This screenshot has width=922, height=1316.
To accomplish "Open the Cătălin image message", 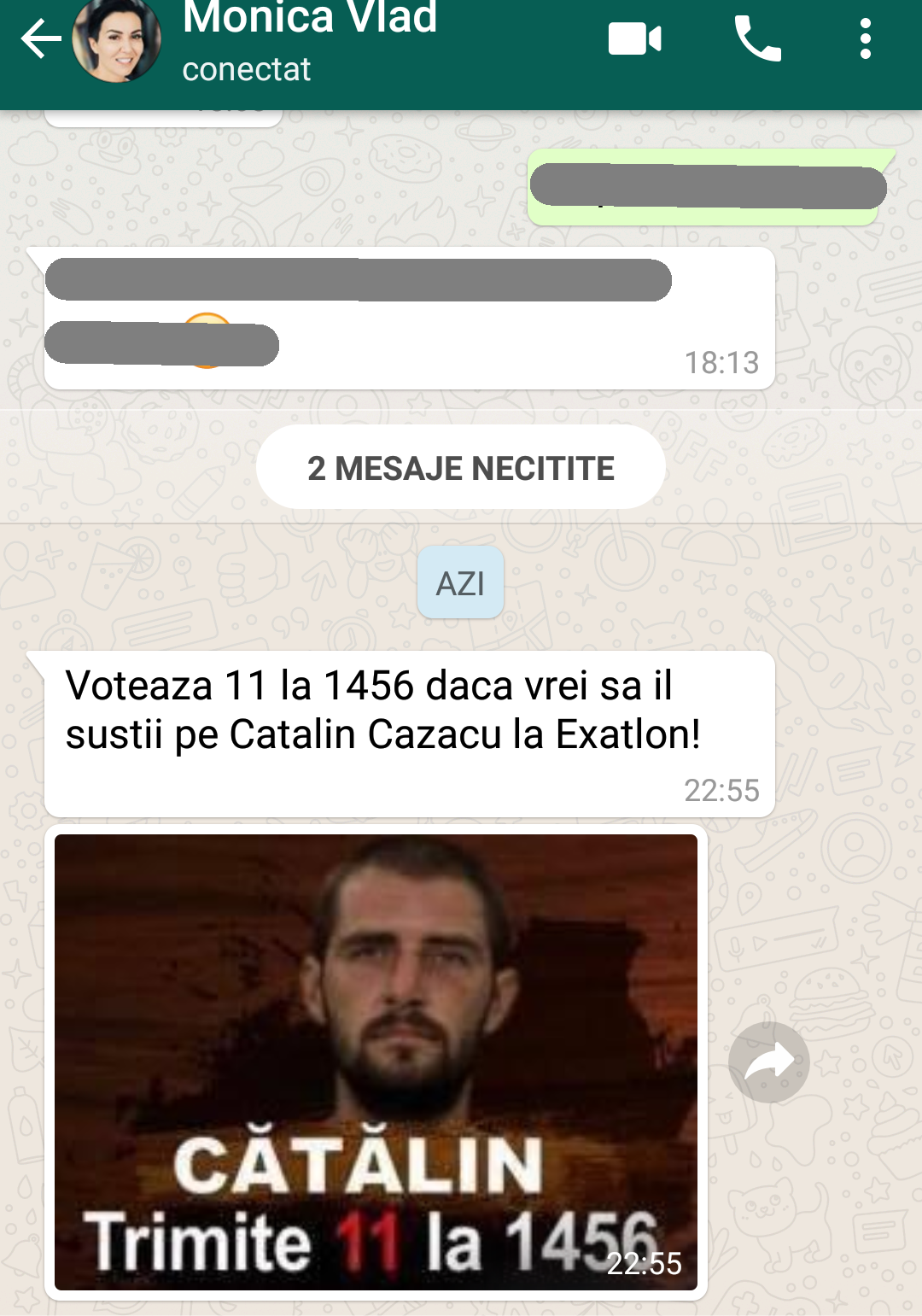I will (376, 1061).
